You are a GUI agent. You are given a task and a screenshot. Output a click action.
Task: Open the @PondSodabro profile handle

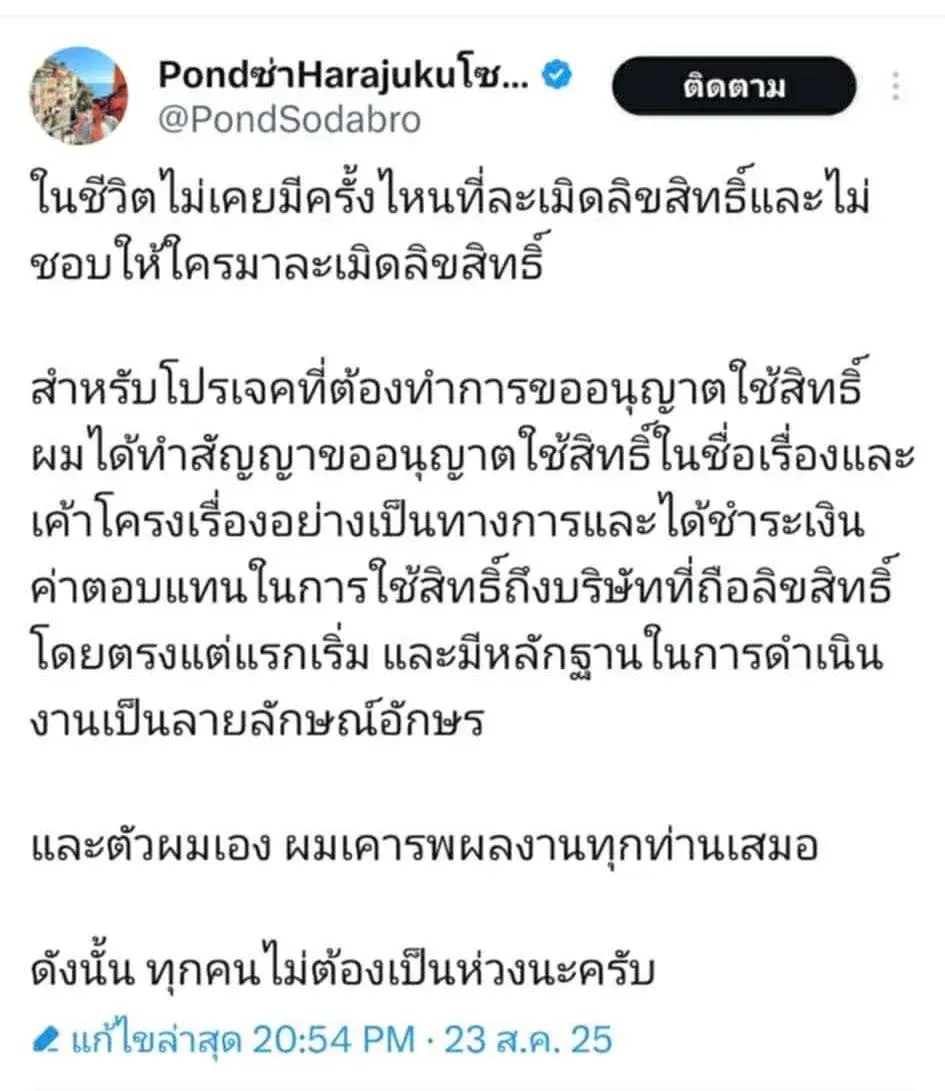tap(290, 121)
